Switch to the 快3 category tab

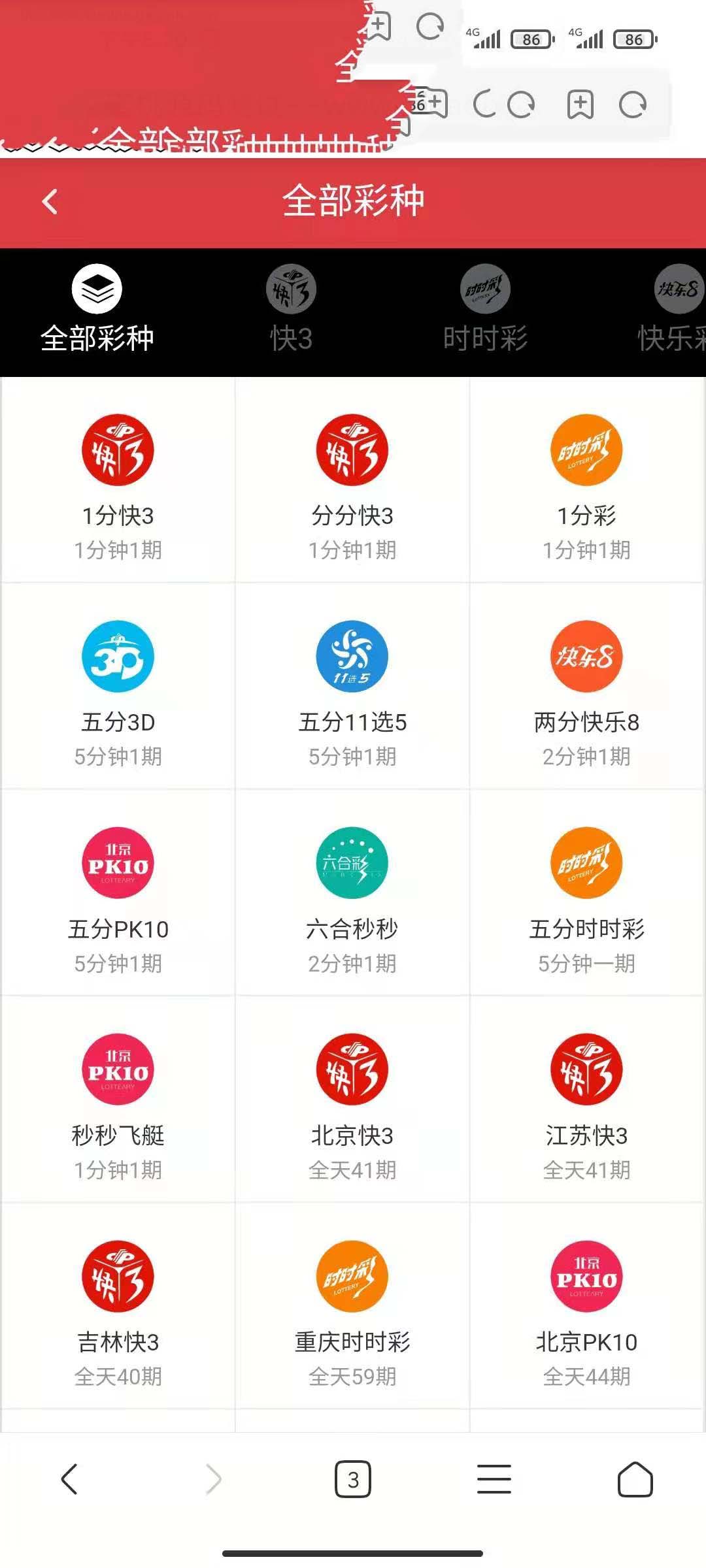(x=291, y=309)
